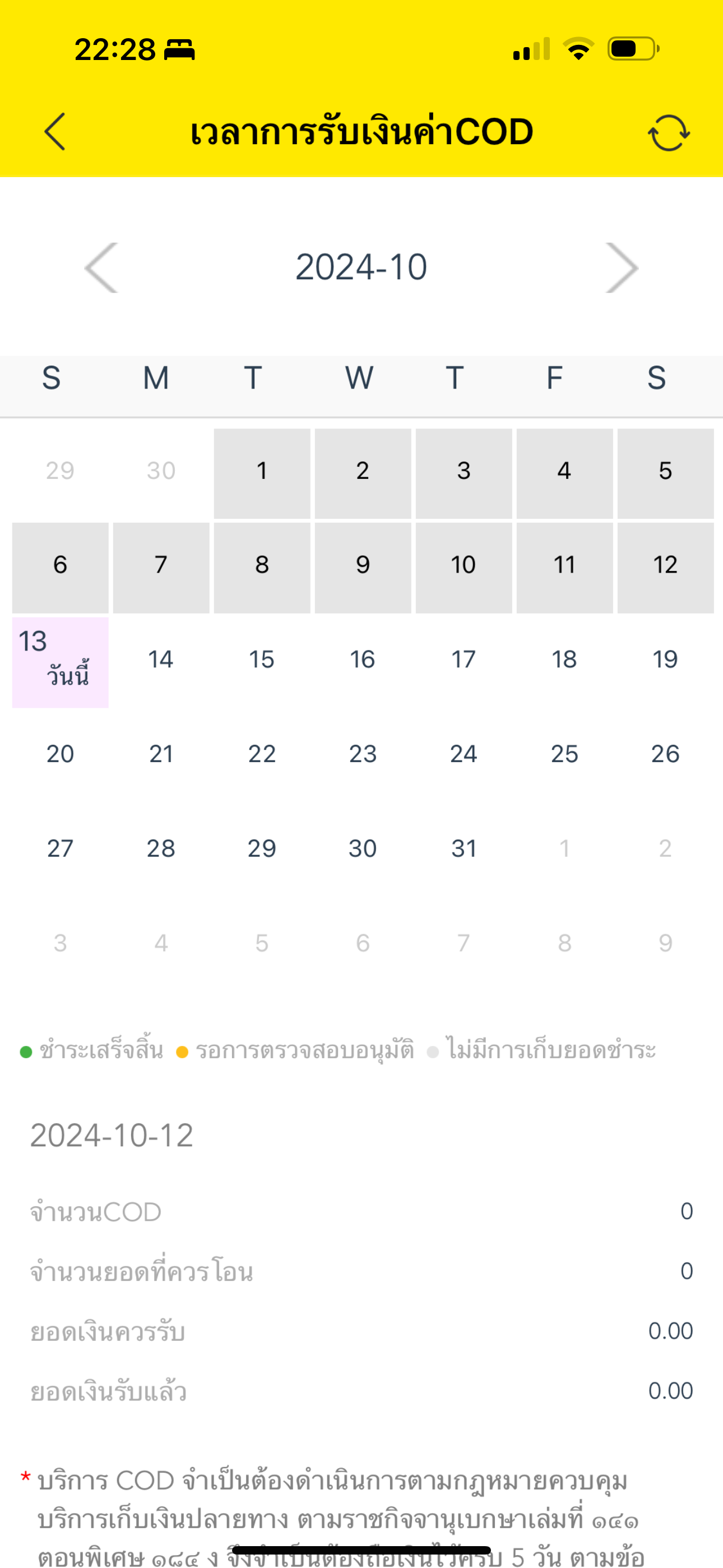The height and width of the screenshot is (1568, 723).
Task: Choose October 31 in the calendar
Action: pos(463,848)
